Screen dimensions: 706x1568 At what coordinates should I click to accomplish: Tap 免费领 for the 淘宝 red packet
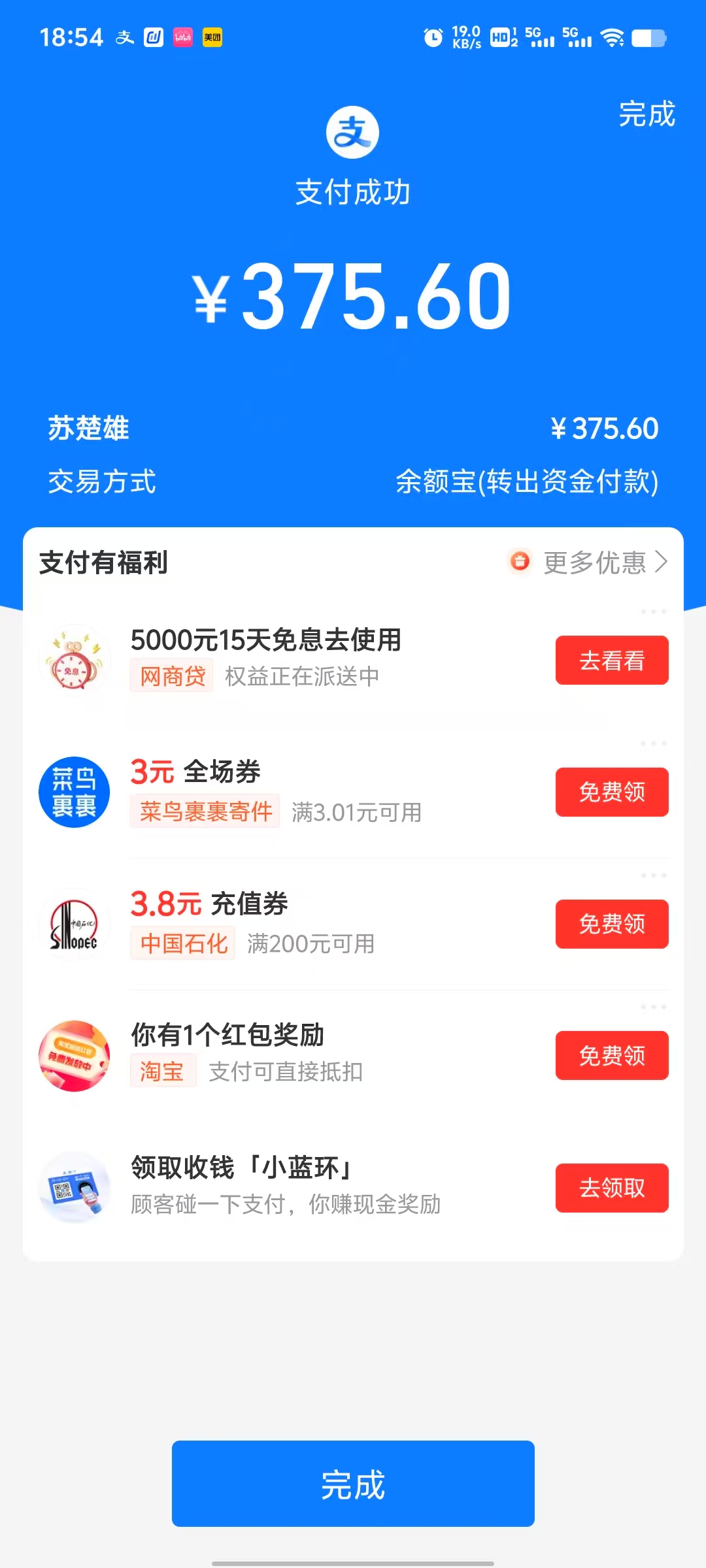pyautogui.click(x=611, y=1056)
